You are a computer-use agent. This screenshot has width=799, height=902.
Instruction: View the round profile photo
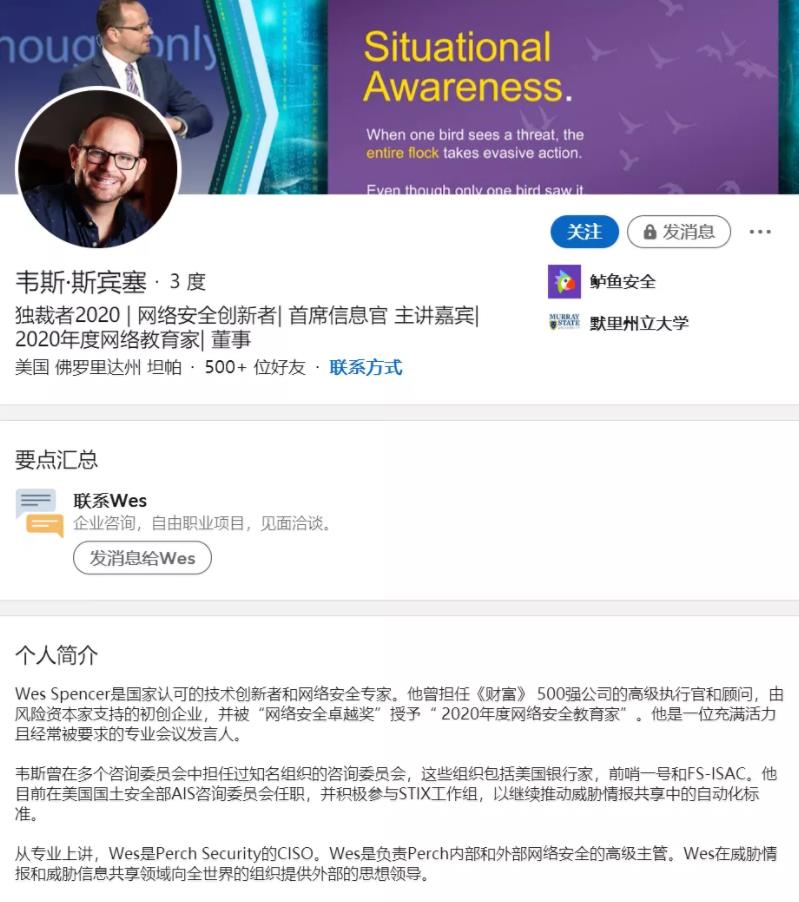(98, 167)
